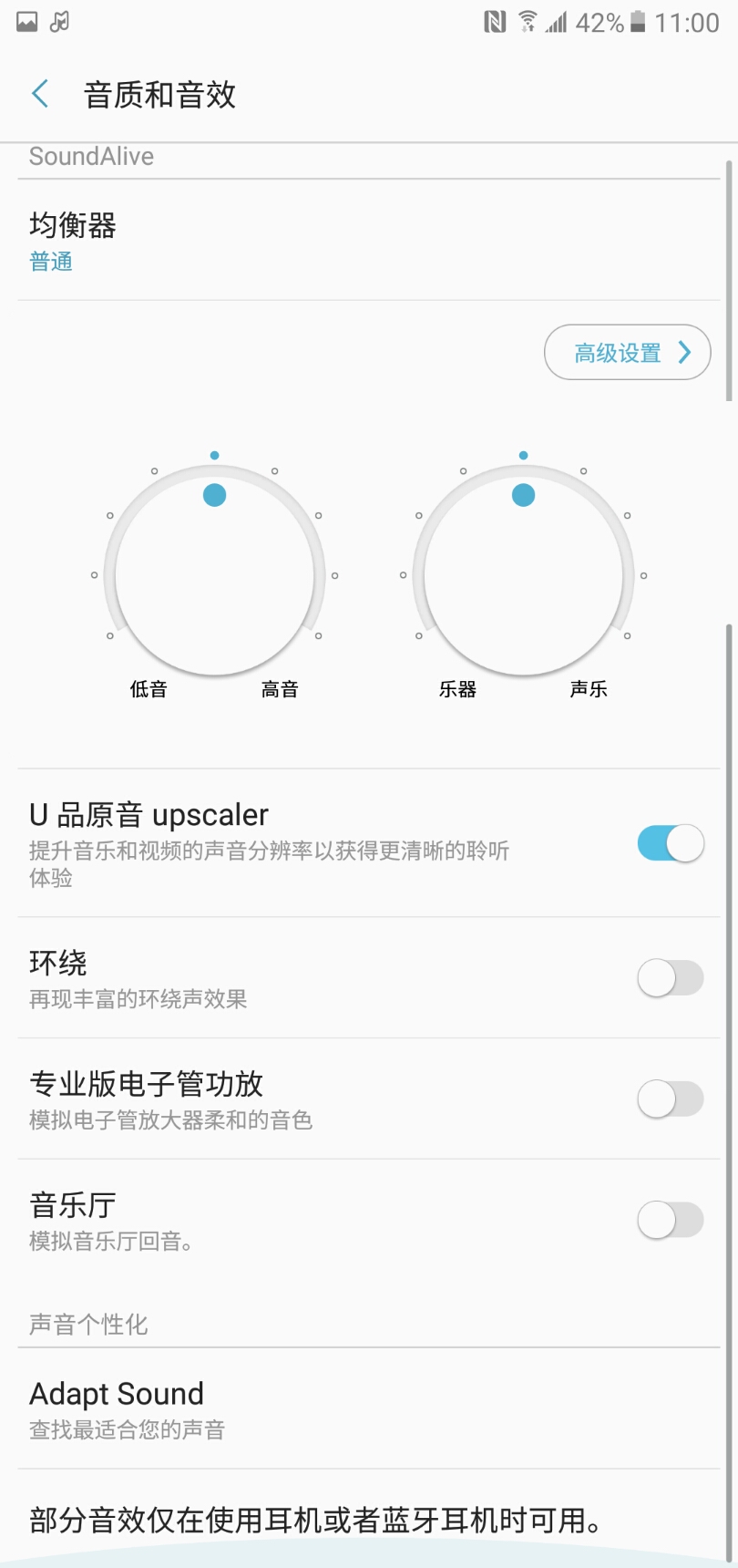738x1568 pixels.
Task: Tap the back arrow to exit sound settings
Action: point(39,93)
